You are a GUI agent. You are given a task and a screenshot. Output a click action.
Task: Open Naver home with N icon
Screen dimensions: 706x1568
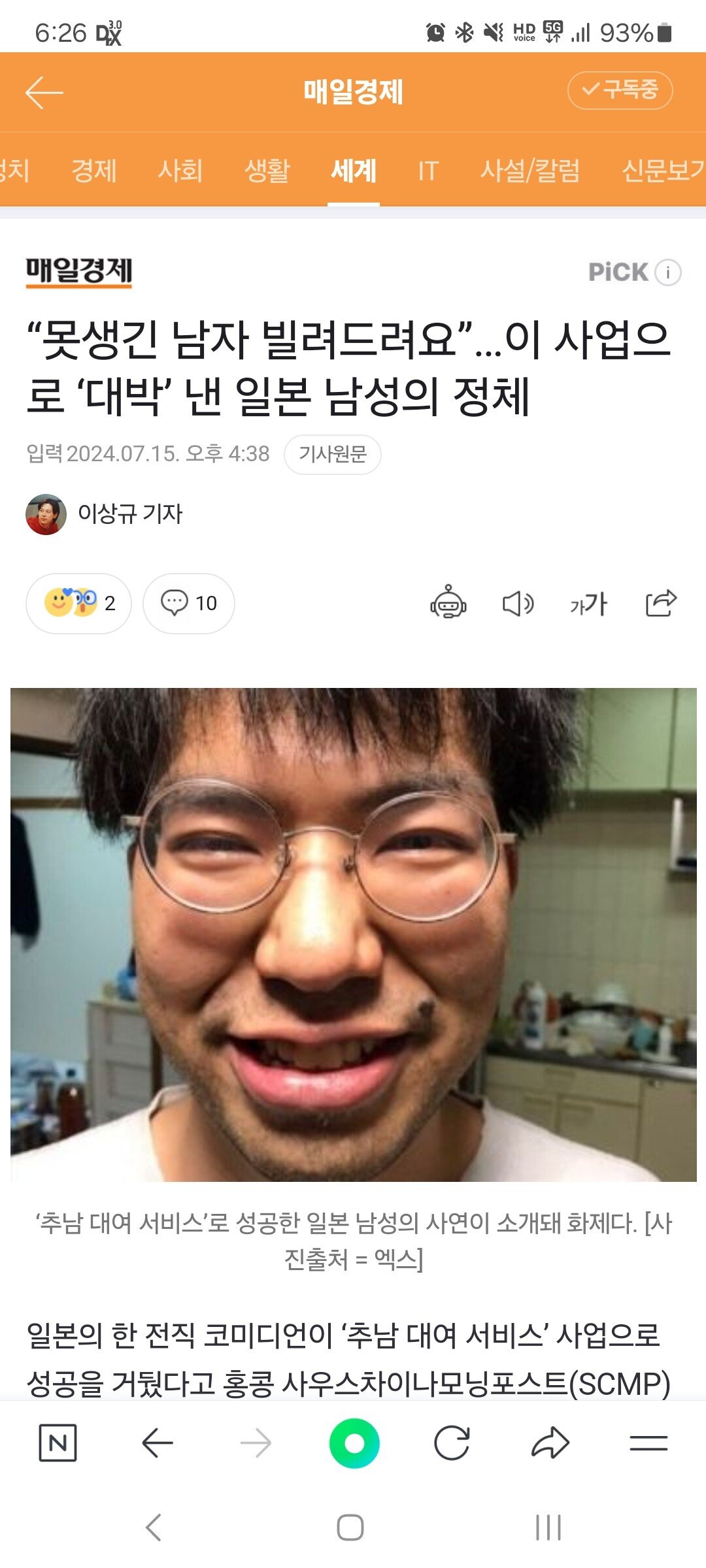coord(58,1443)
